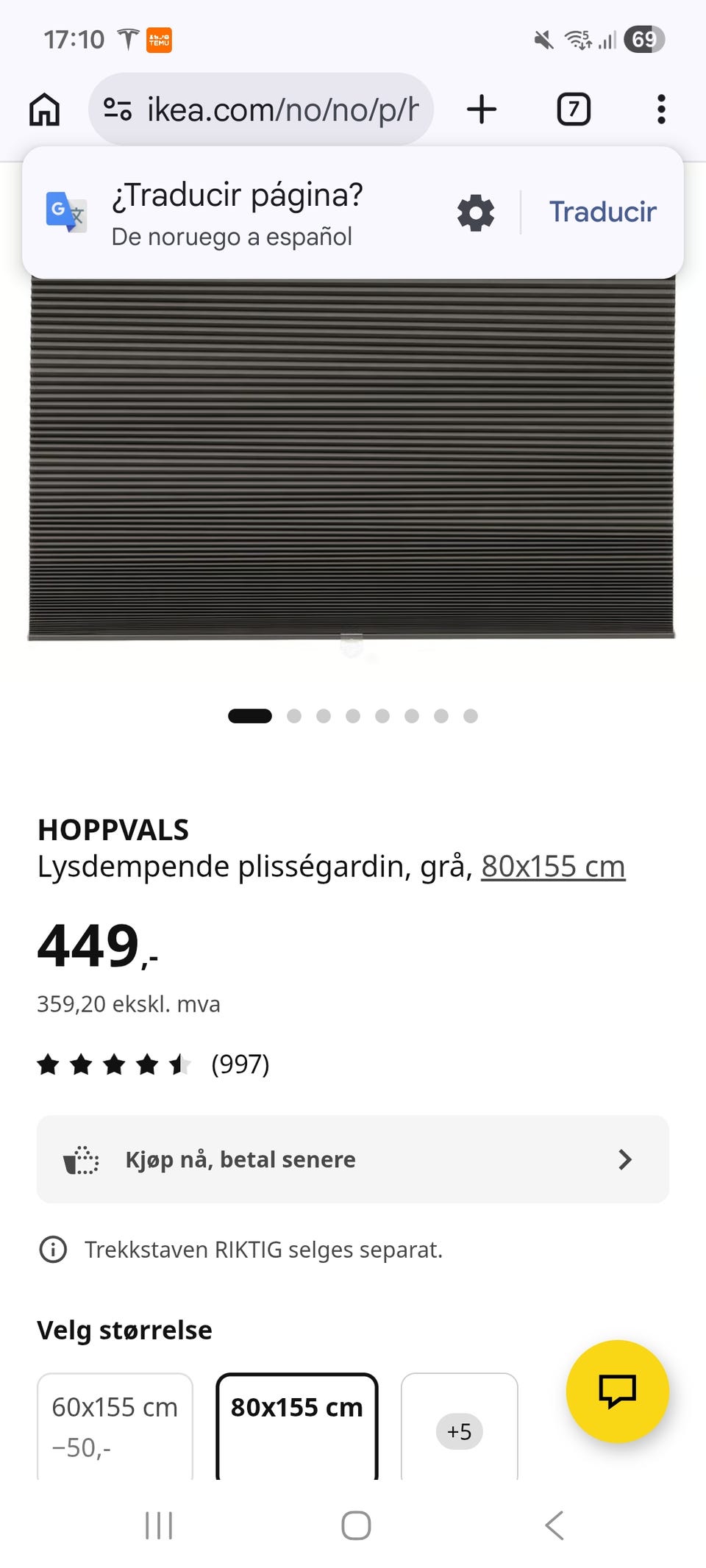
Task: Open Kjøp nå, betal senere option
Action: click(x=353, y=1159)
